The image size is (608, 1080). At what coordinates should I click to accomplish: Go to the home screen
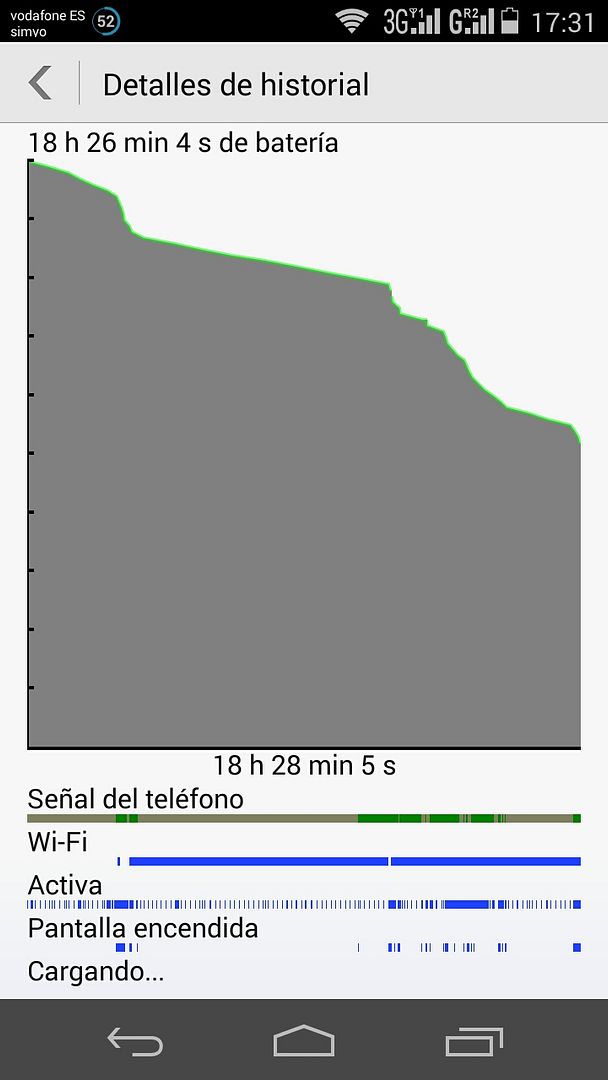click(304, 1041)
